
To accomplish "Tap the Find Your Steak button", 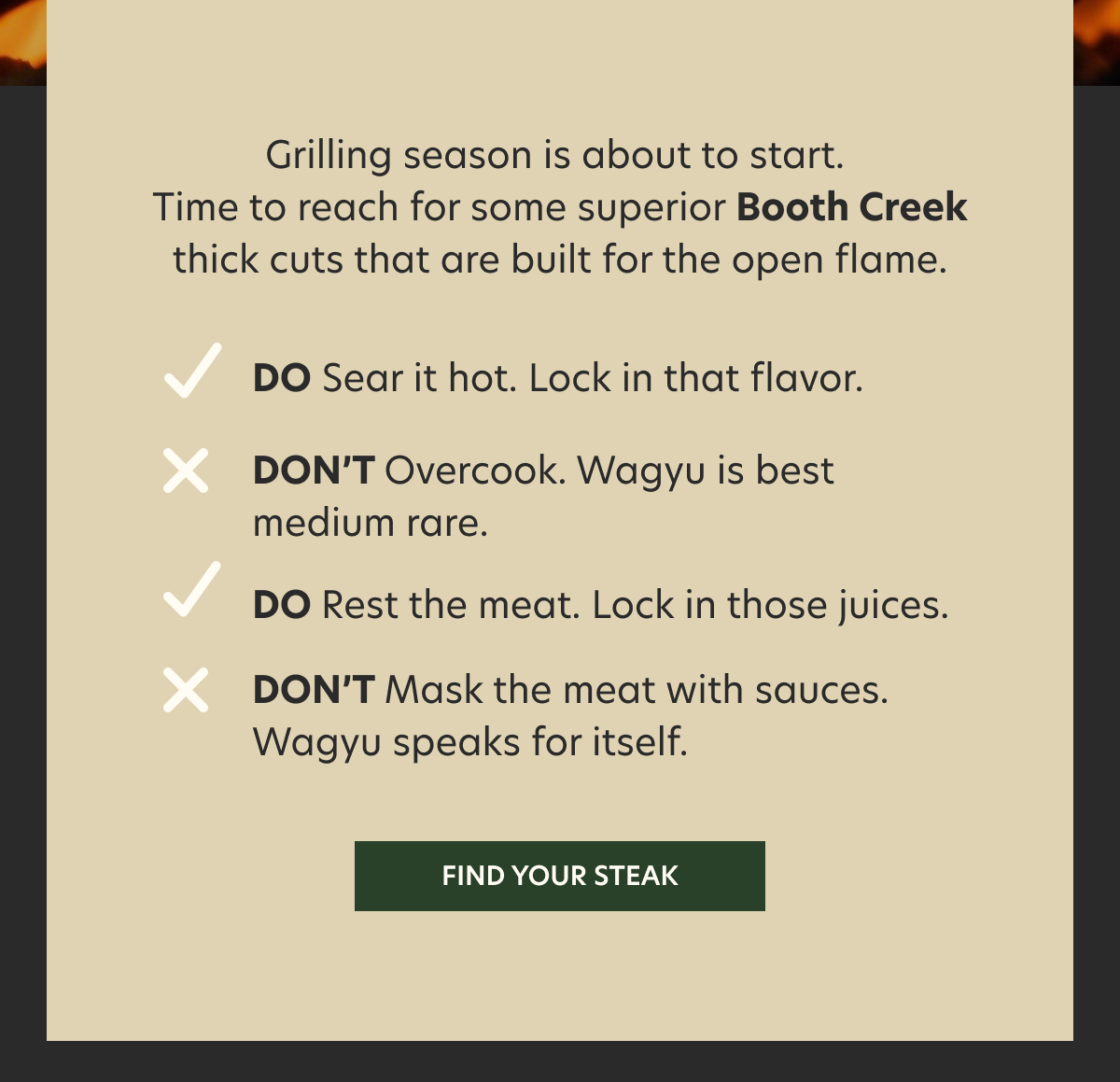I will [559, 876].
